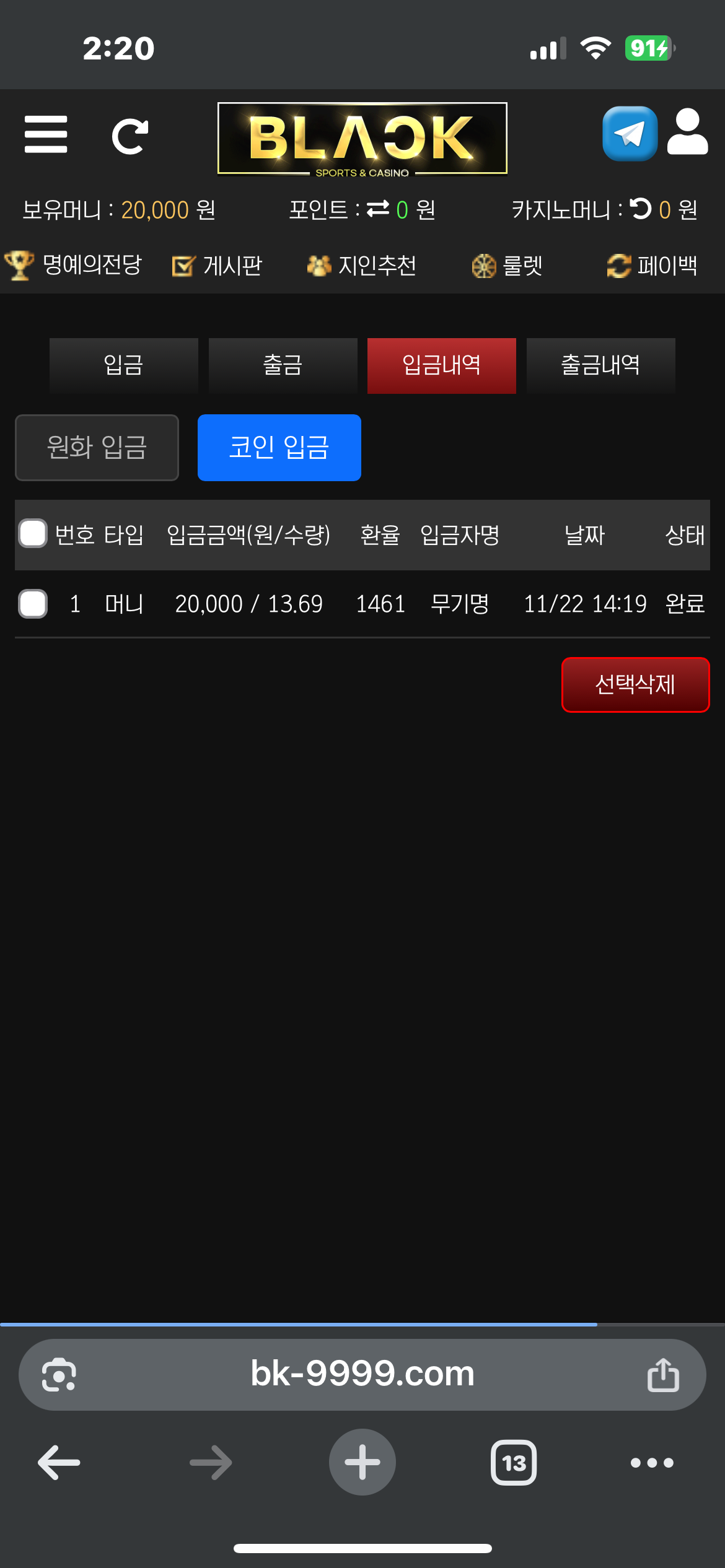This screenshot has width=725, height=1568.
Task: Open the 룰렛 roulette page
Action: point(507,266)
